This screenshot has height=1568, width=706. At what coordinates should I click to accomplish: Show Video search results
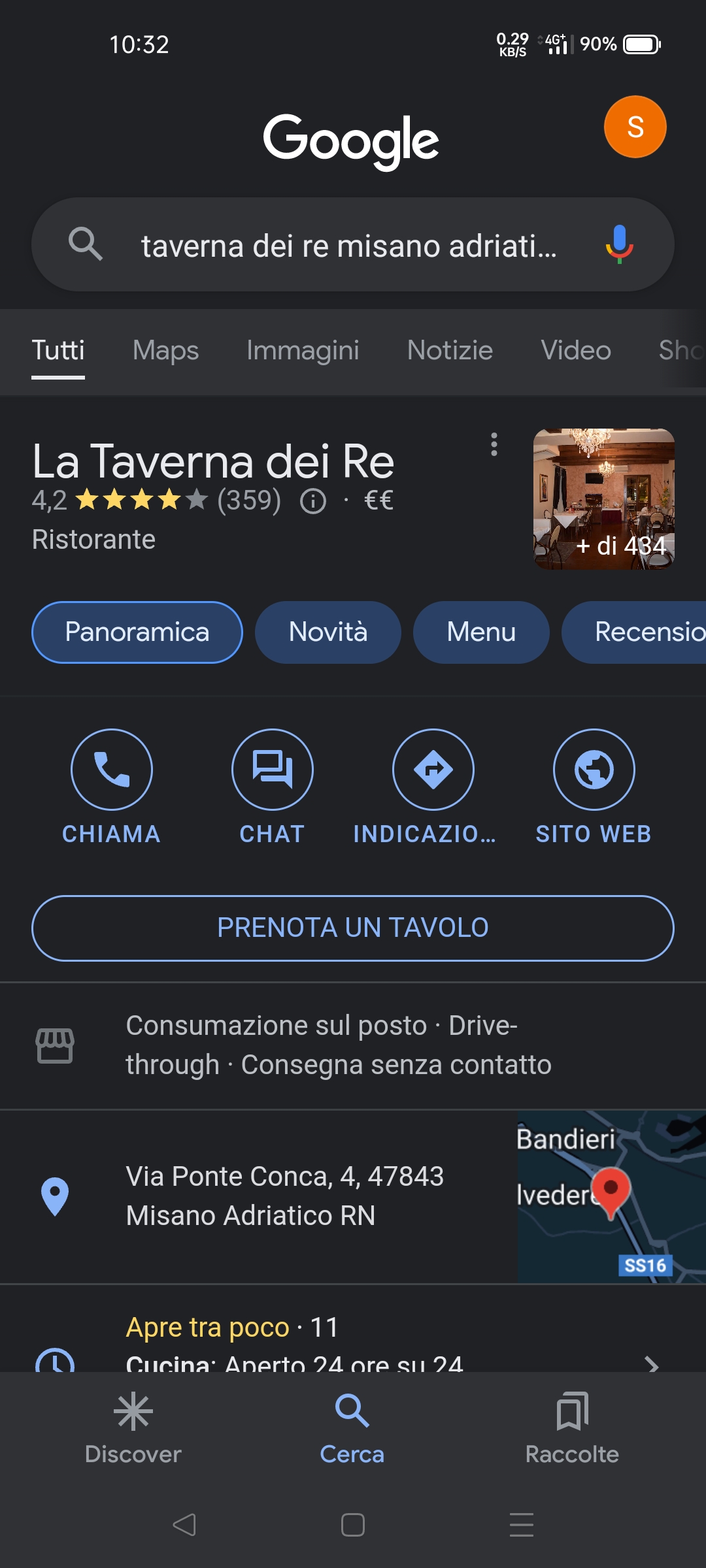[575, 350]
